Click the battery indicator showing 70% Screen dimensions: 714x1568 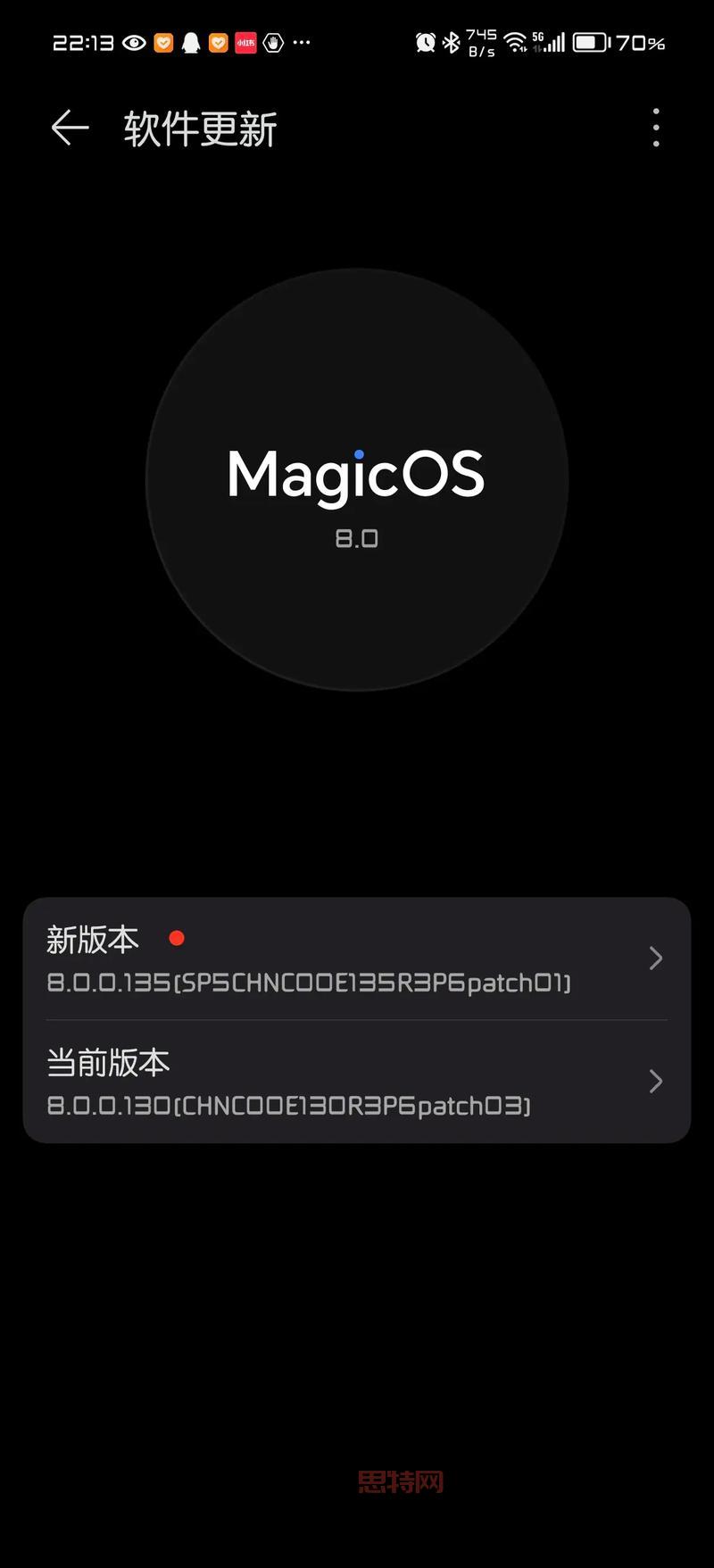[591, 41]
